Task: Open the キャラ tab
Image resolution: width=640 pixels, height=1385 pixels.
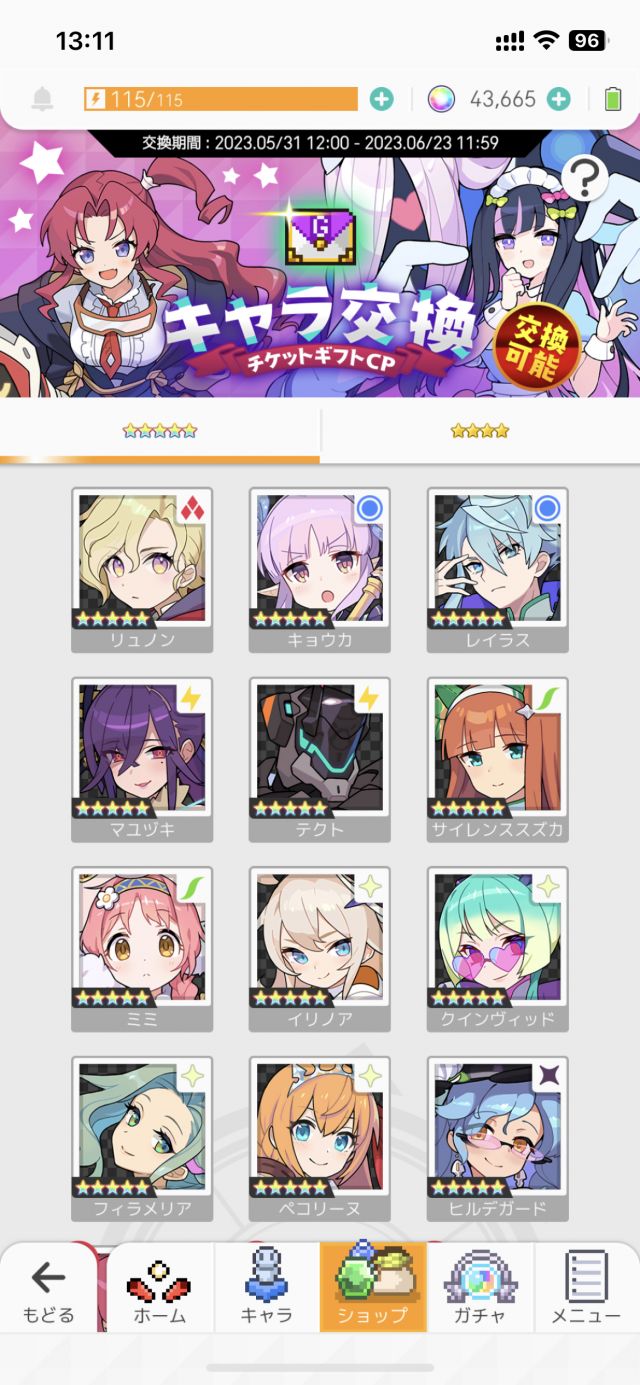Action: 266,1288
